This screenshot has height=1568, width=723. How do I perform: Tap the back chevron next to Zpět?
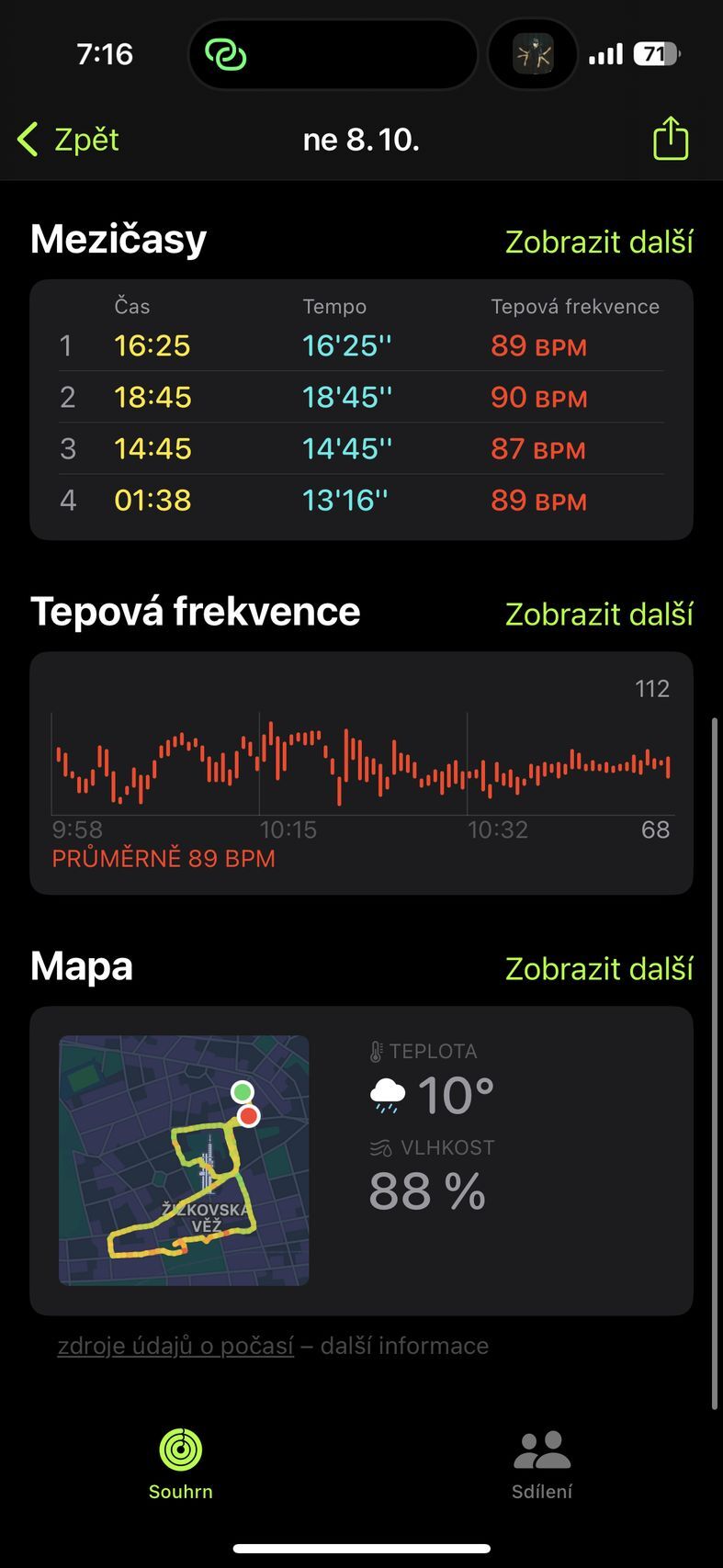tap(28, 139)
